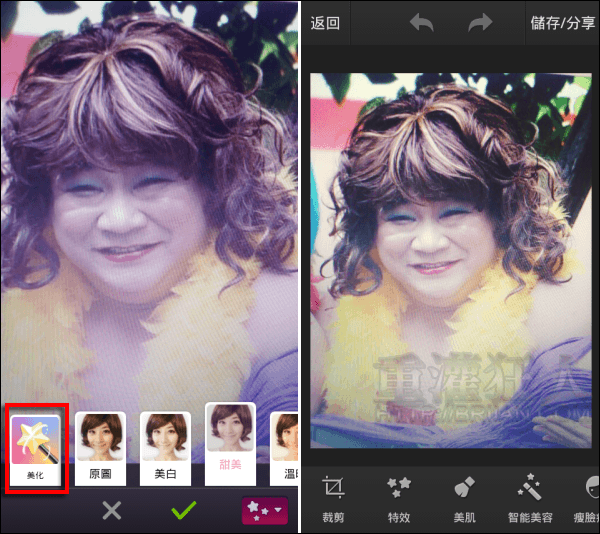Viewport: 600px width, 534px height.
Task: Open the 美肌 skin beautify tool
Action: pyautogui.click(x=464, y=499)
